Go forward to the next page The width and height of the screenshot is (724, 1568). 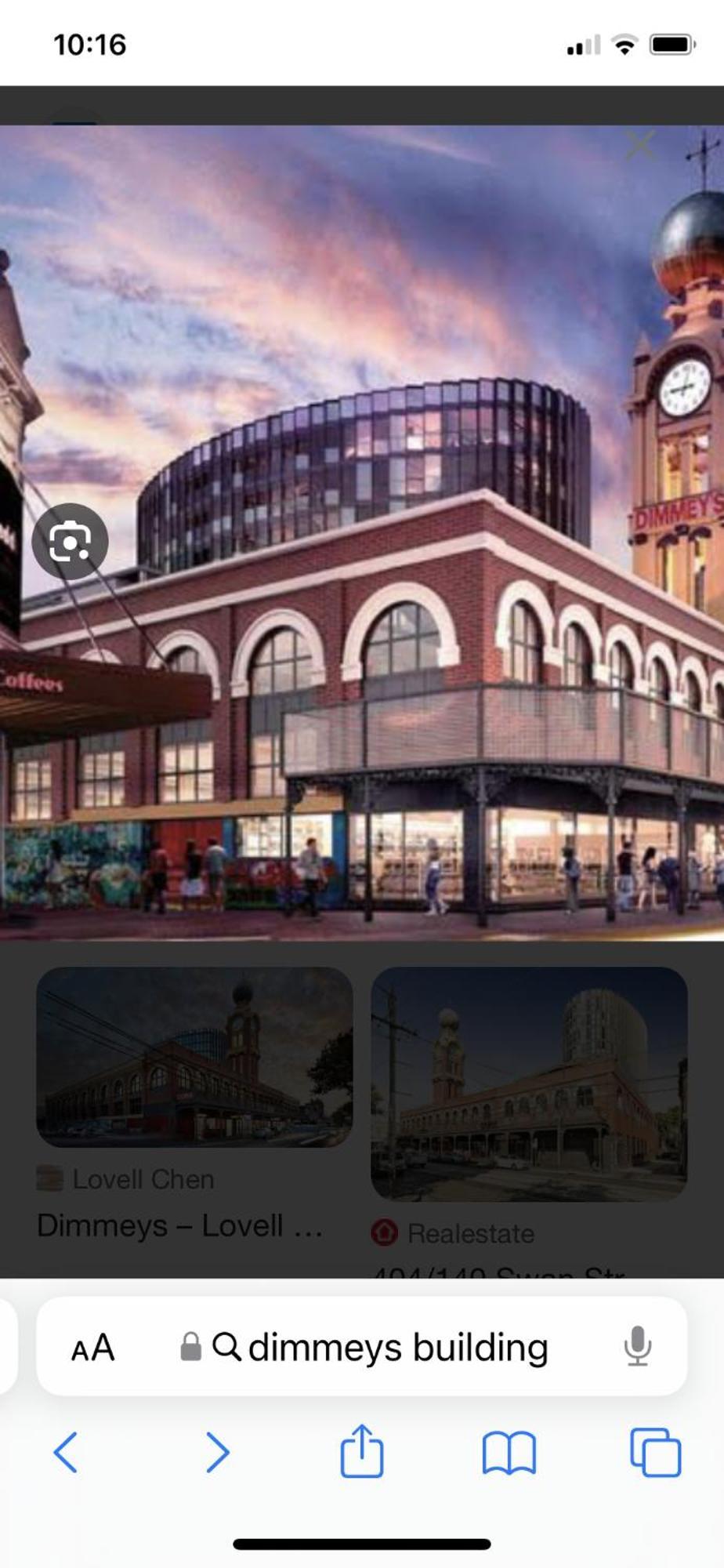coord(217,1453)
